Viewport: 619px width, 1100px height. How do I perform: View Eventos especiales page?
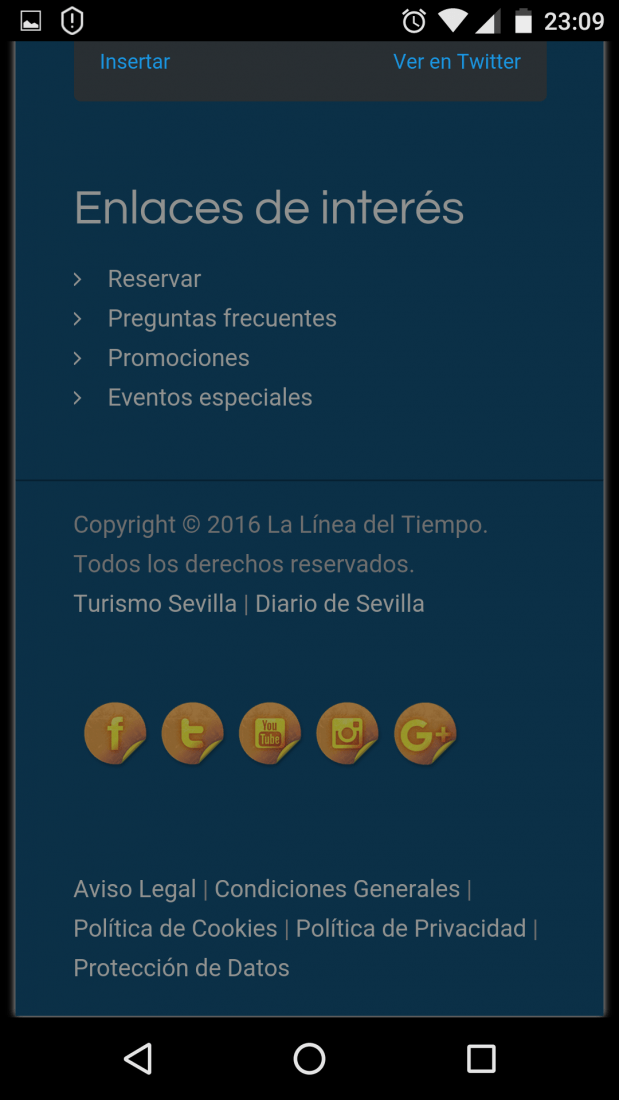click(210, 398)
